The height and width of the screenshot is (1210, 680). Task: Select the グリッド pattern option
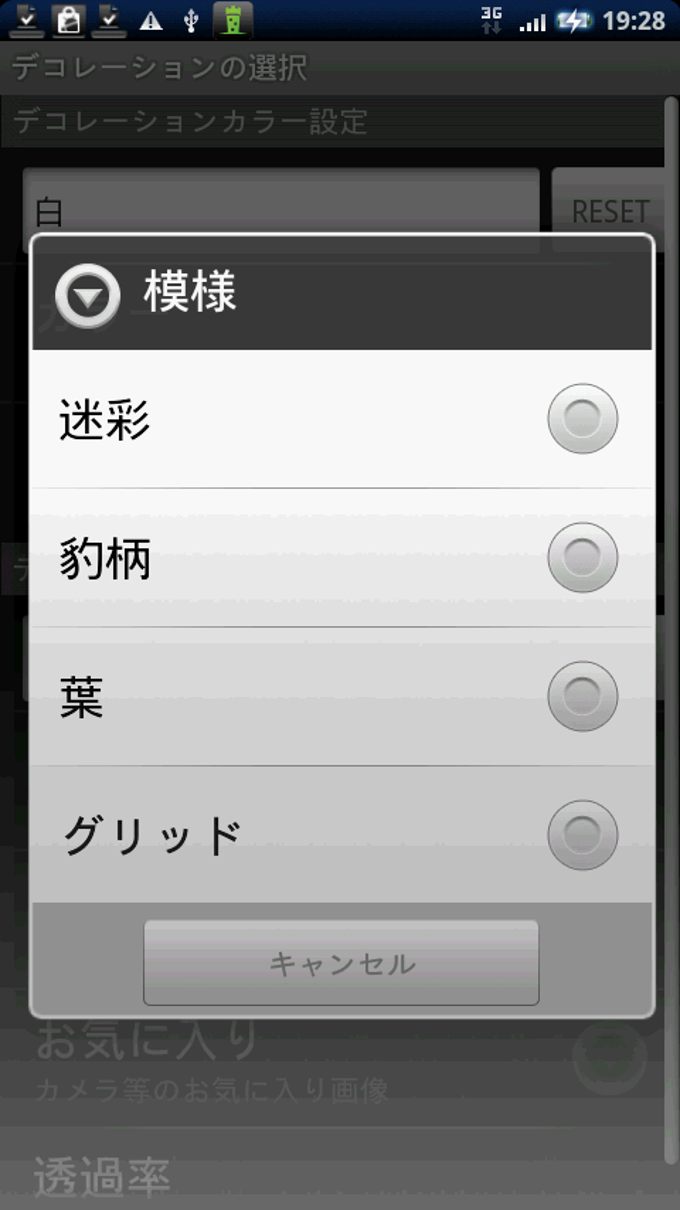coord(341,835)
